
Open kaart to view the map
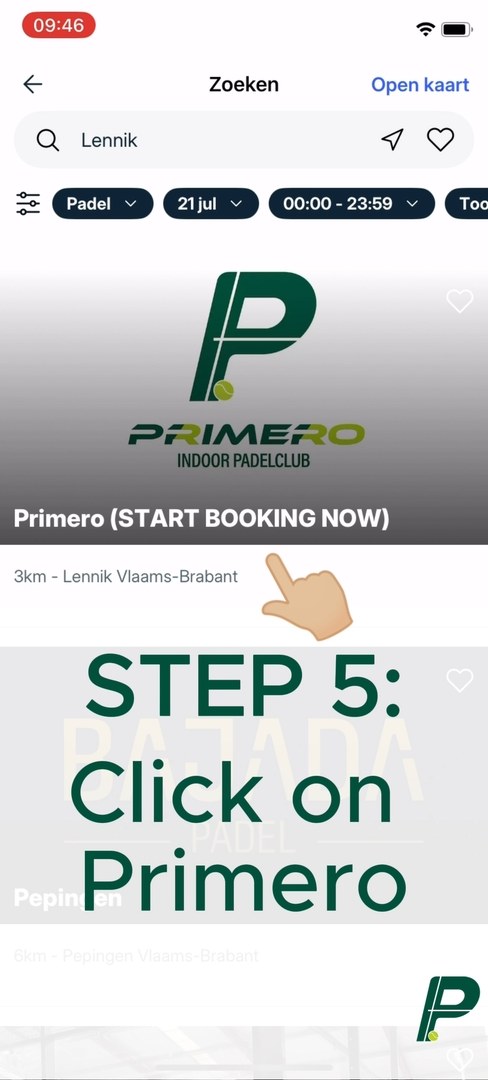420,85
